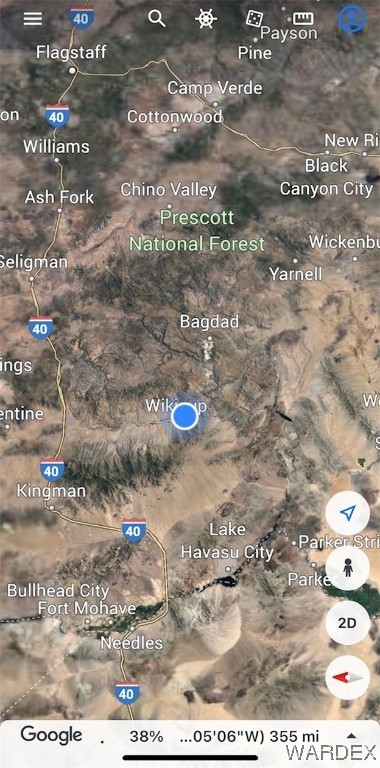
Task: Open the account profile icon
Action: 352,19
